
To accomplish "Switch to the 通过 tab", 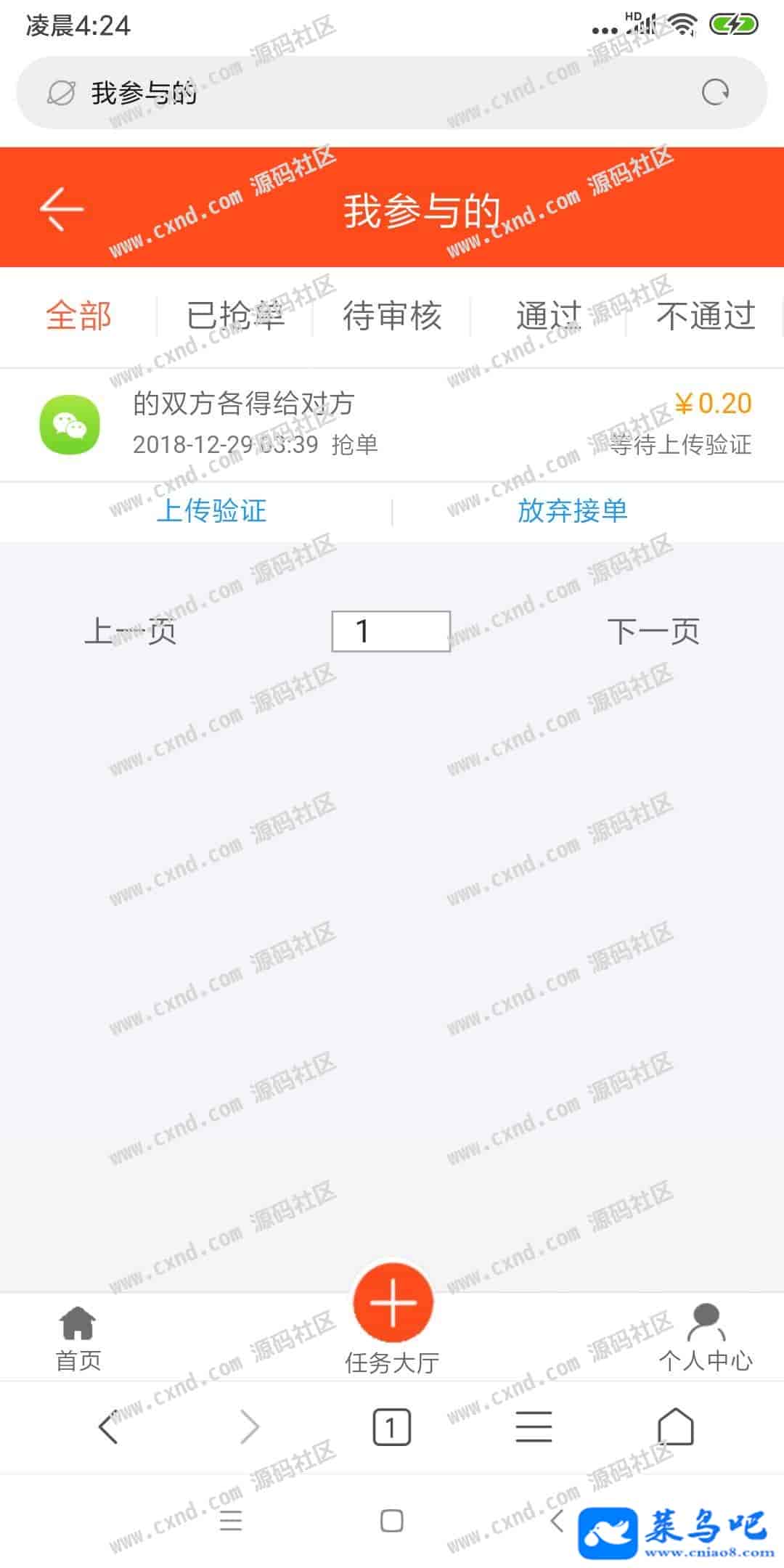I will (x=549, y=317).
